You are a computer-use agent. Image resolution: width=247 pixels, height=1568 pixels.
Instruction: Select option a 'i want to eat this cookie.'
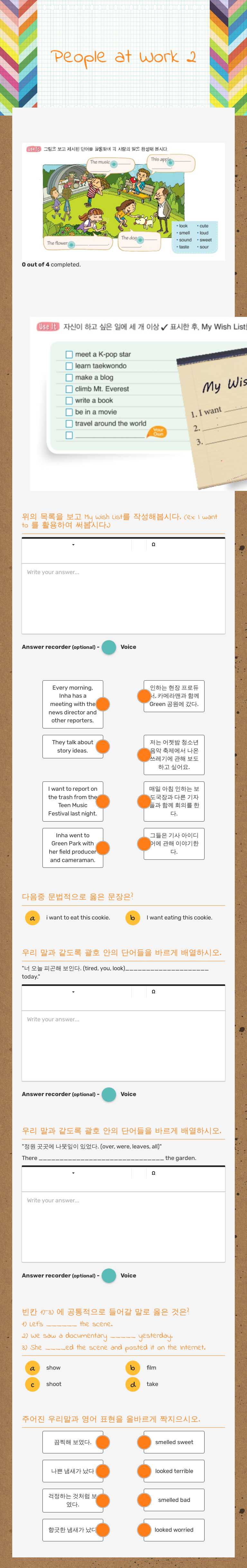32,917
